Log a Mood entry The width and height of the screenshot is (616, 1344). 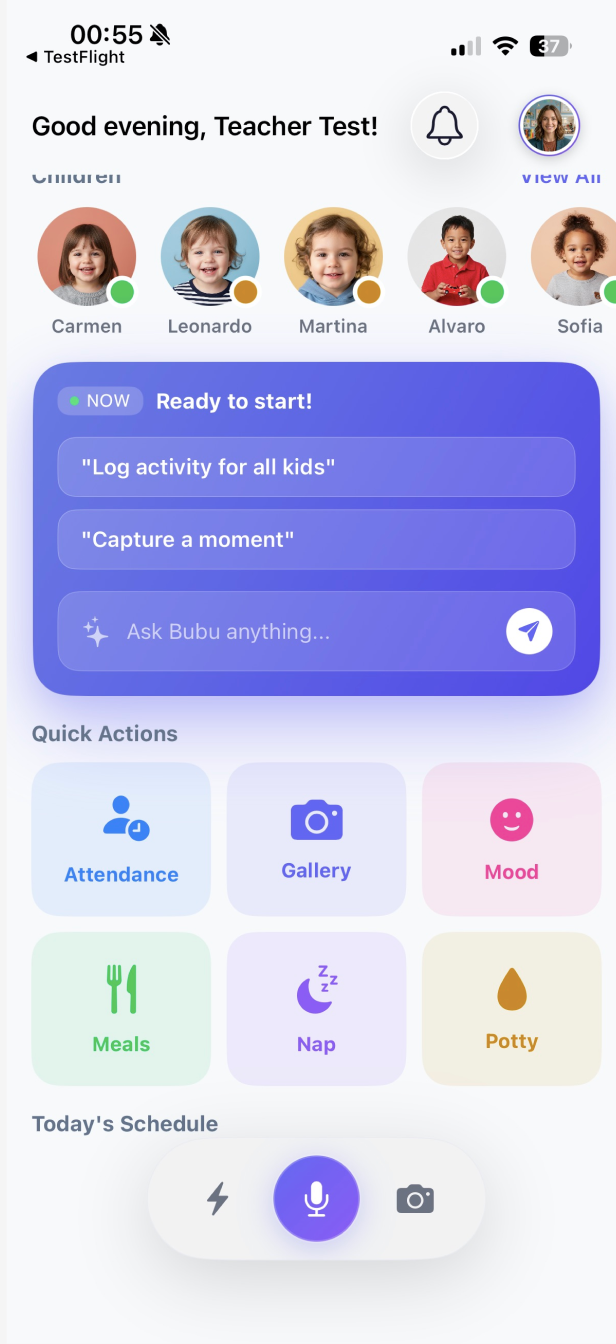coord(511,839)
